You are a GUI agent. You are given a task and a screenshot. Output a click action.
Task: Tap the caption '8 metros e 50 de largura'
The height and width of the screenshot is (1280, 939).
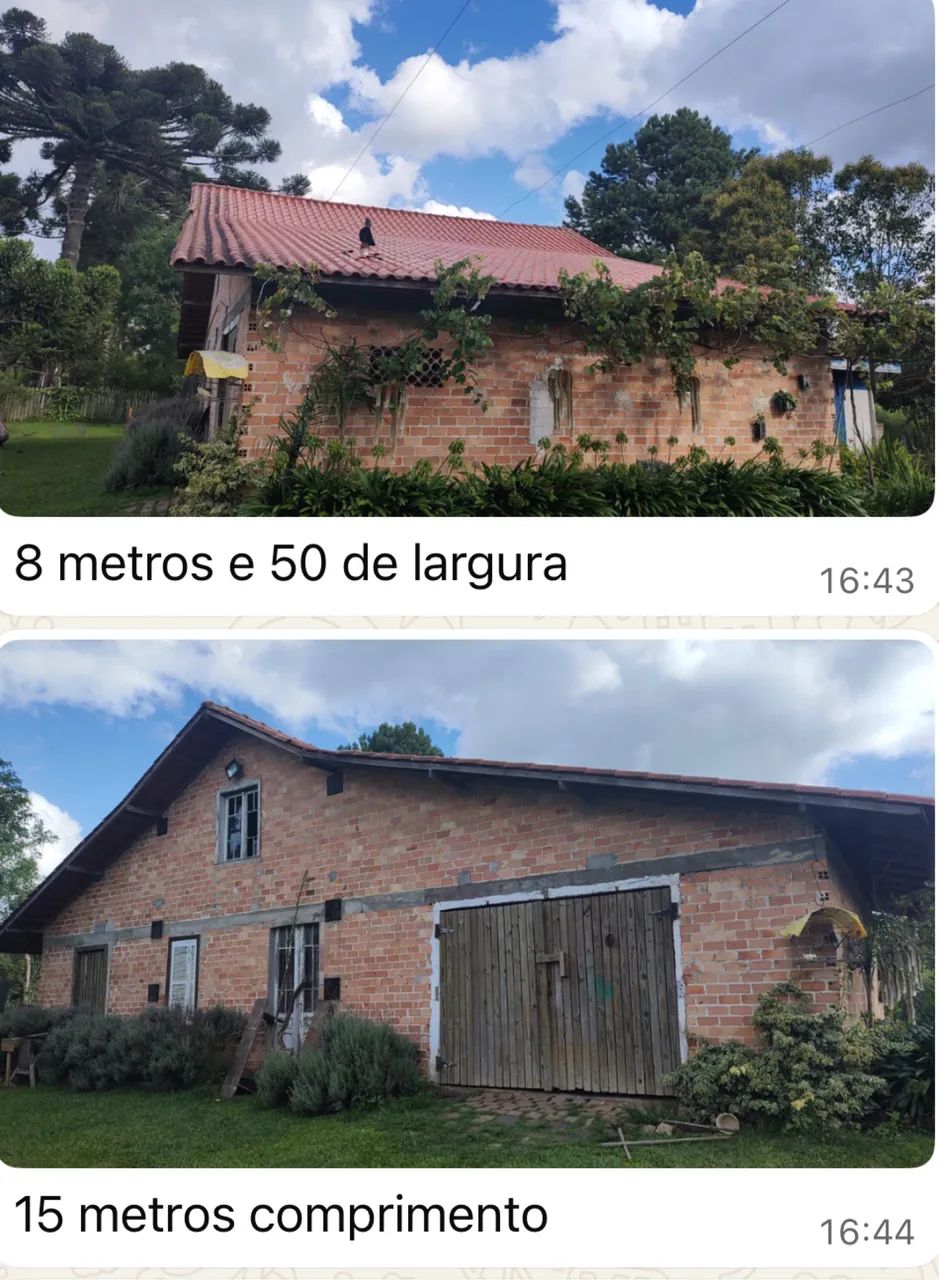(290, 562)
